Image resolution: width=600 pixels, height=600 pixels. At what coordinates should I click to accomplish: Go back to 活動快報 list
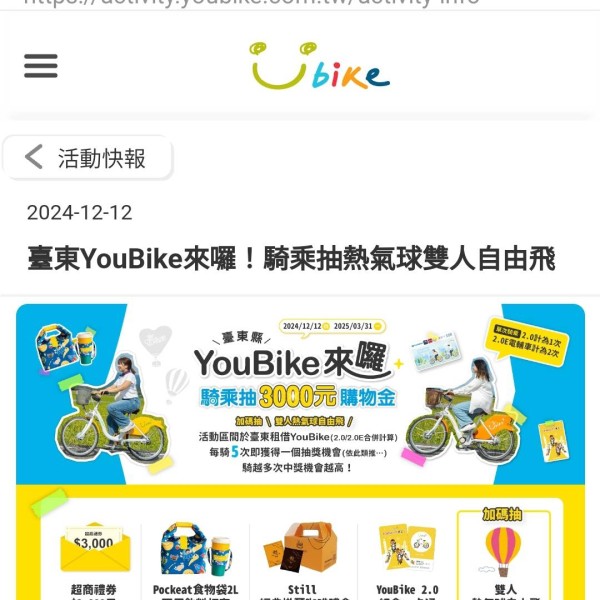coord(87,157)
